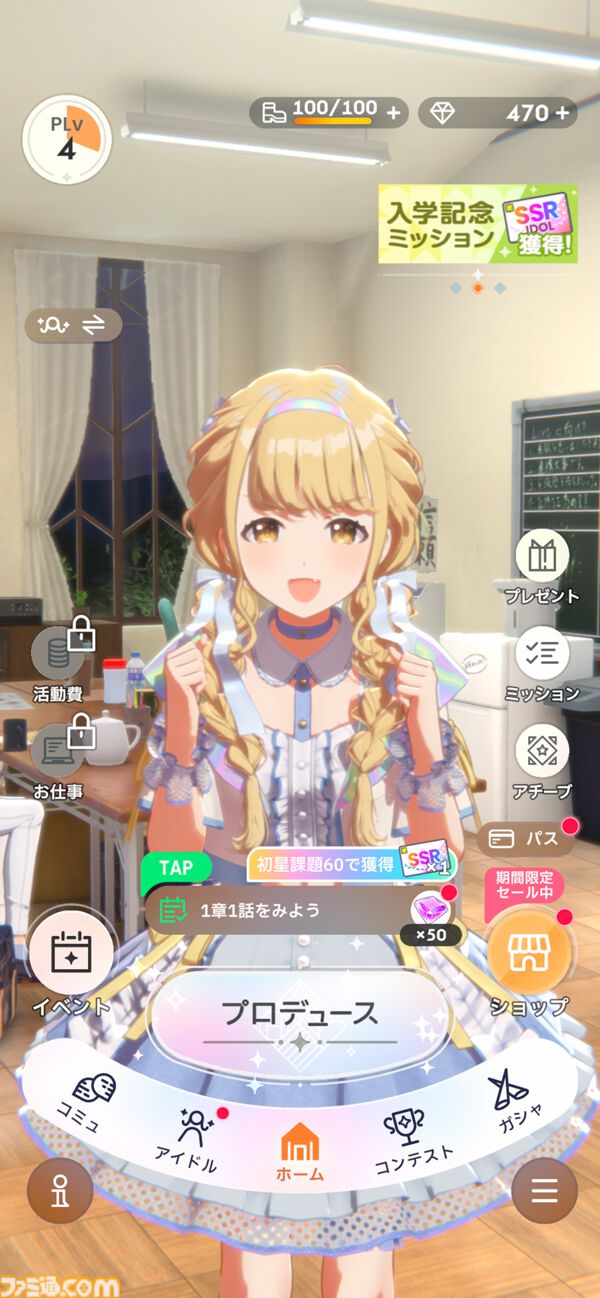The image size is (600, 1298).
Task: Refill stamina with the plus
Action: tap(393, 113)
